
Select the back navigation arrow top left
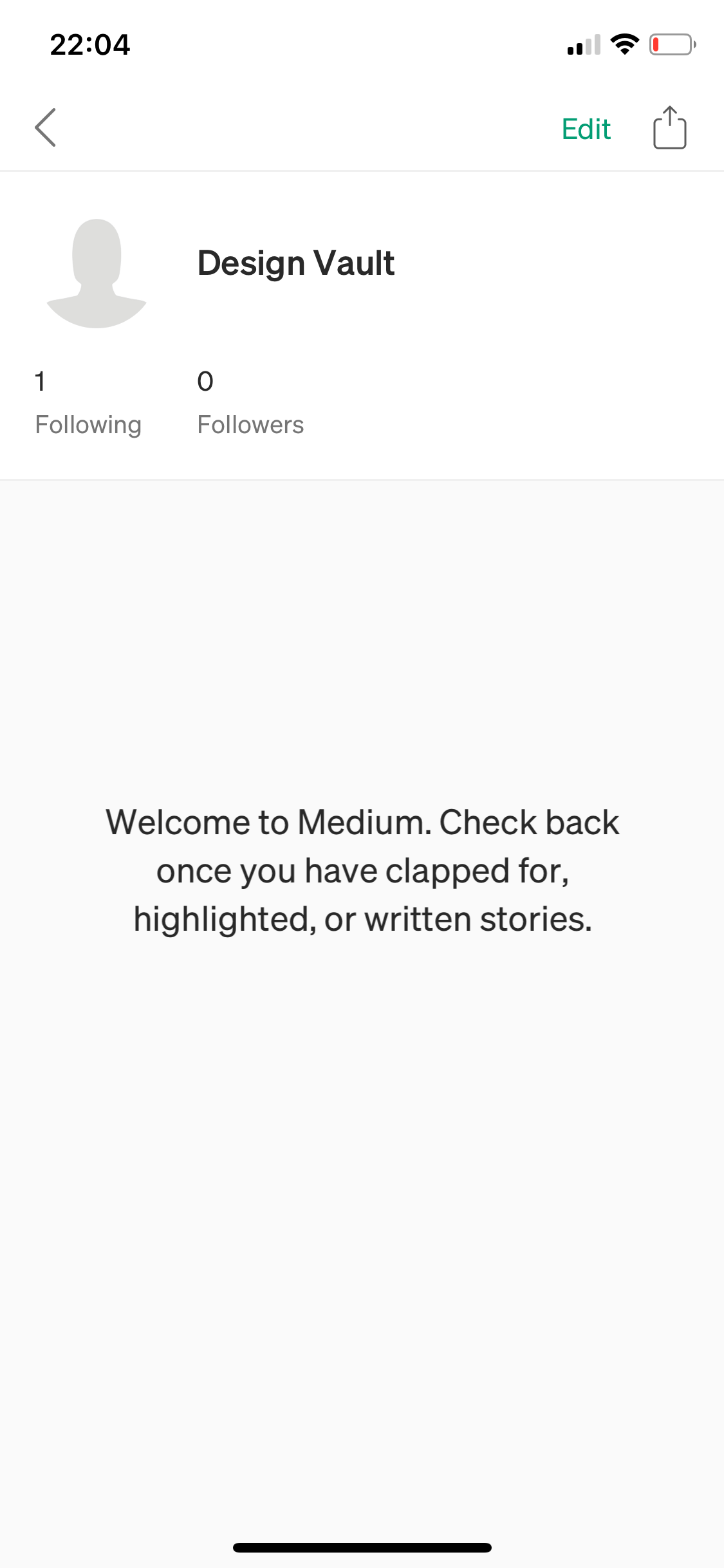45,127
